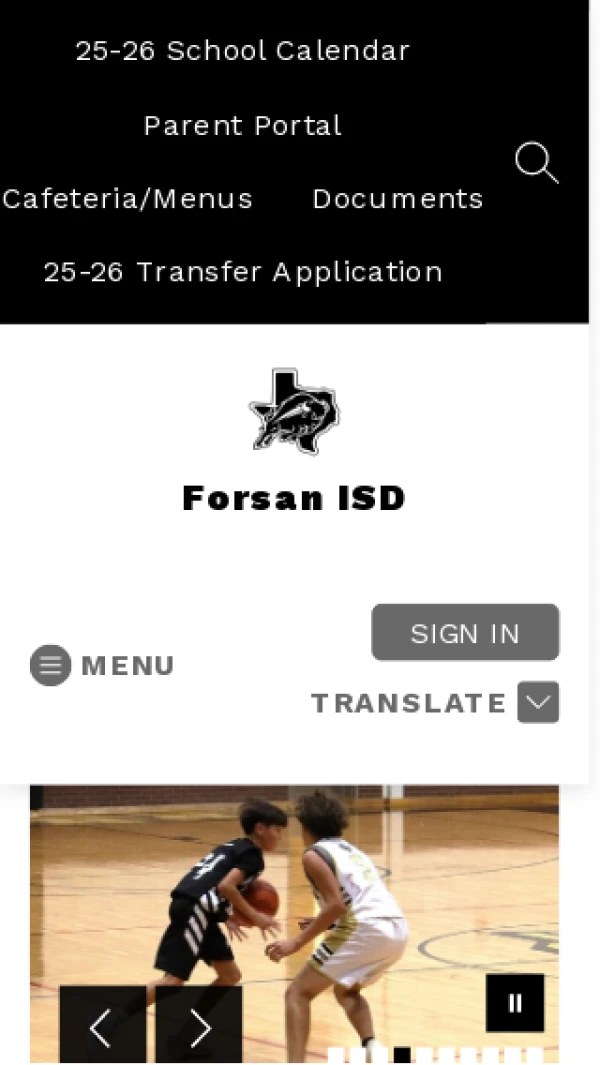Tap the SIGN IN button

465,633
